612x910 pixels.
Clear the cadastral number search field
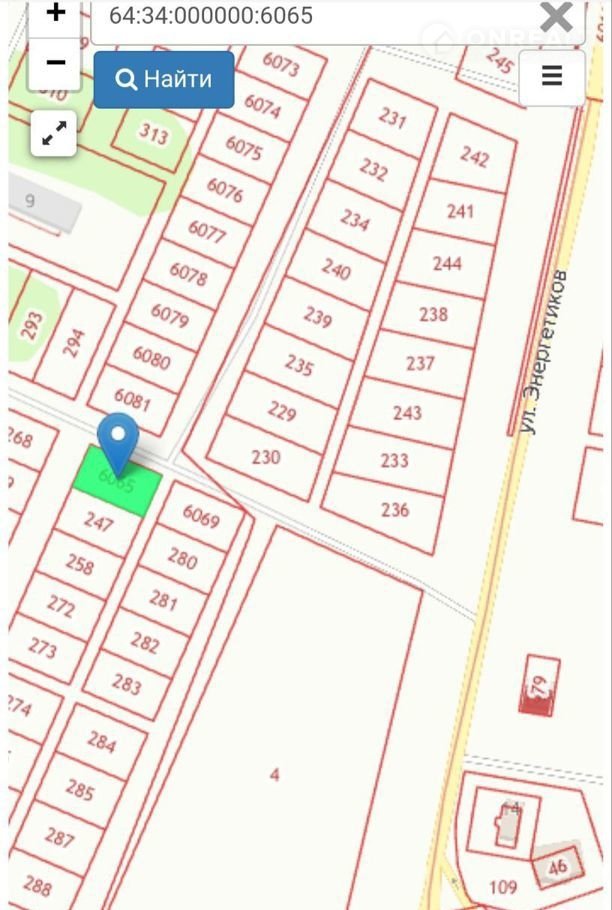pyautogui.click(x=556, y=17)
